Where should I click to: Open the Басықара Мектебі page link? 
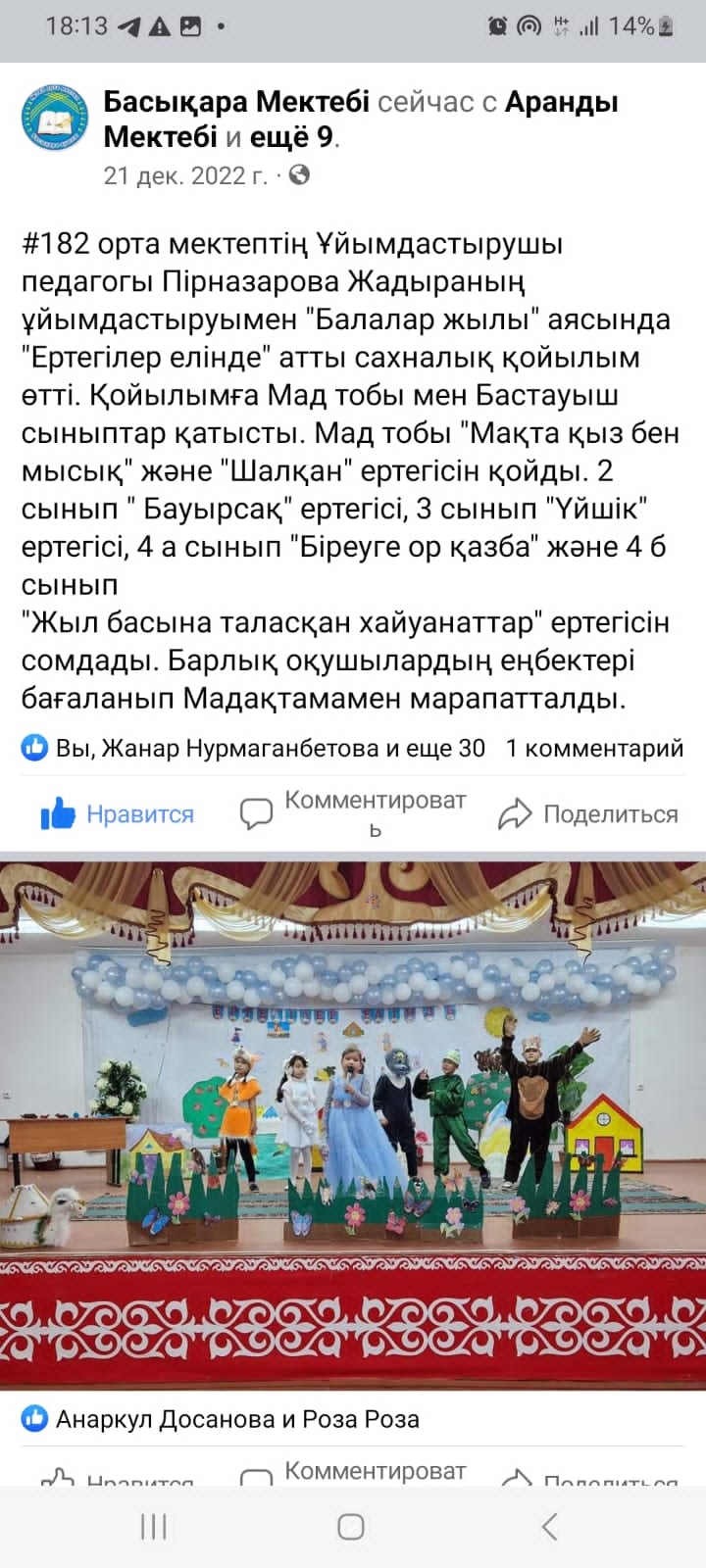point(235,101)
